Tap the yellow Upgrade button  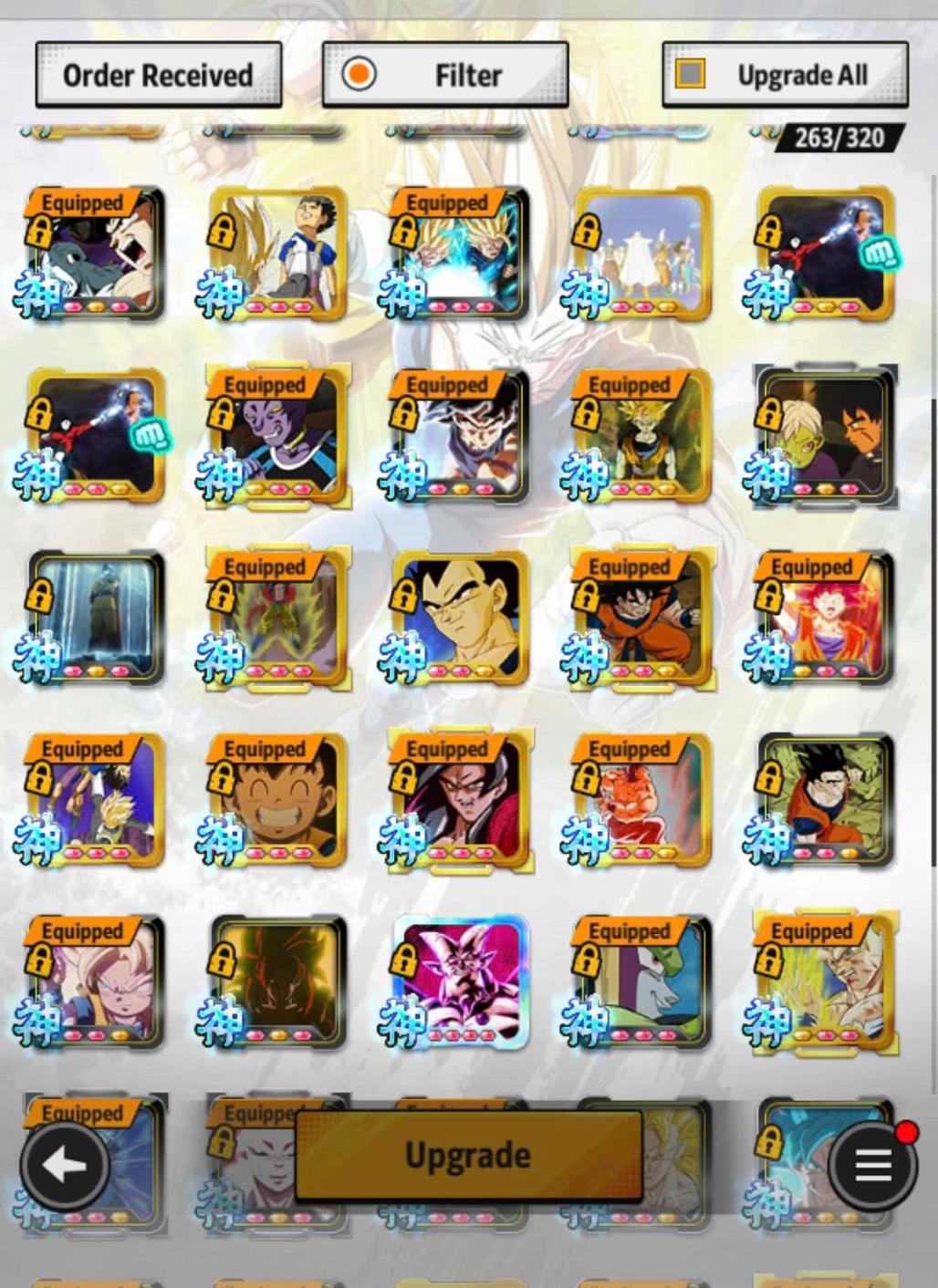468,1155
